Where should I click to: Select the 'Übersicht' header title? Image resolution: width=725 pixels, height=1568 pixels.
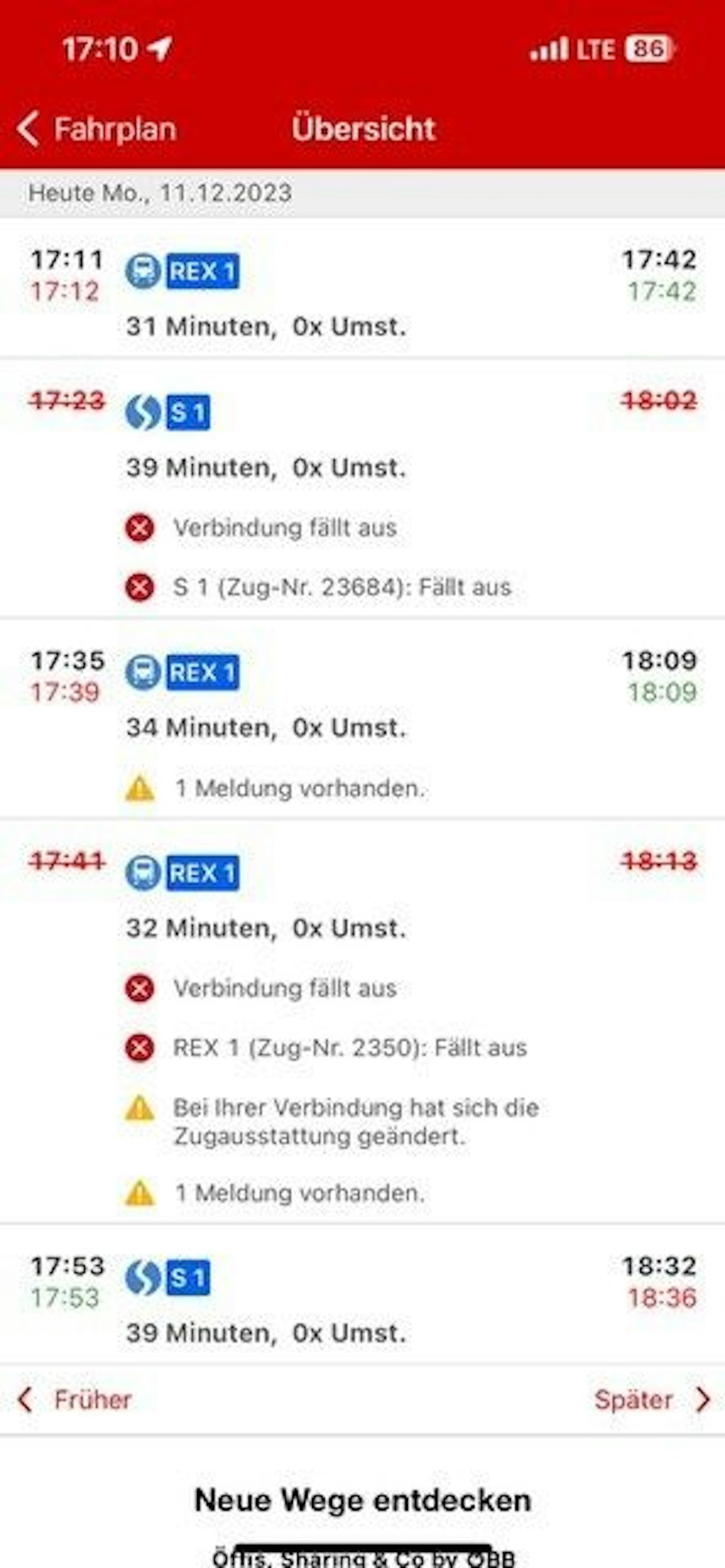(x=362, y=129)
